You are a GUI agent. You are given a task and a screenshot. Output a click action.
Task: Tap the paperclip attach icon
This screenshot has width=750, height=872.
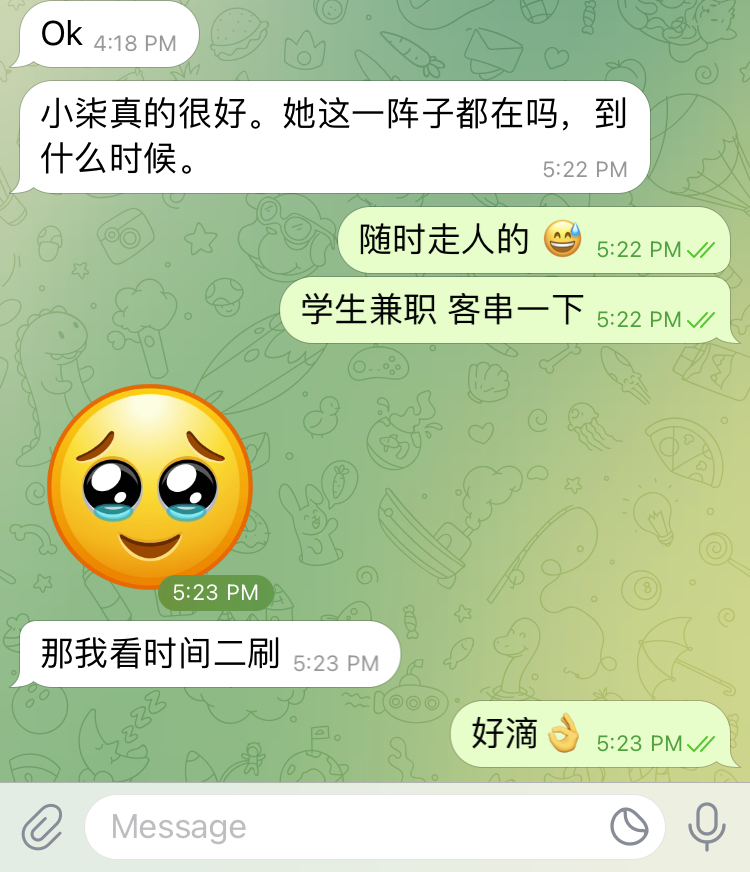(42, 827)
